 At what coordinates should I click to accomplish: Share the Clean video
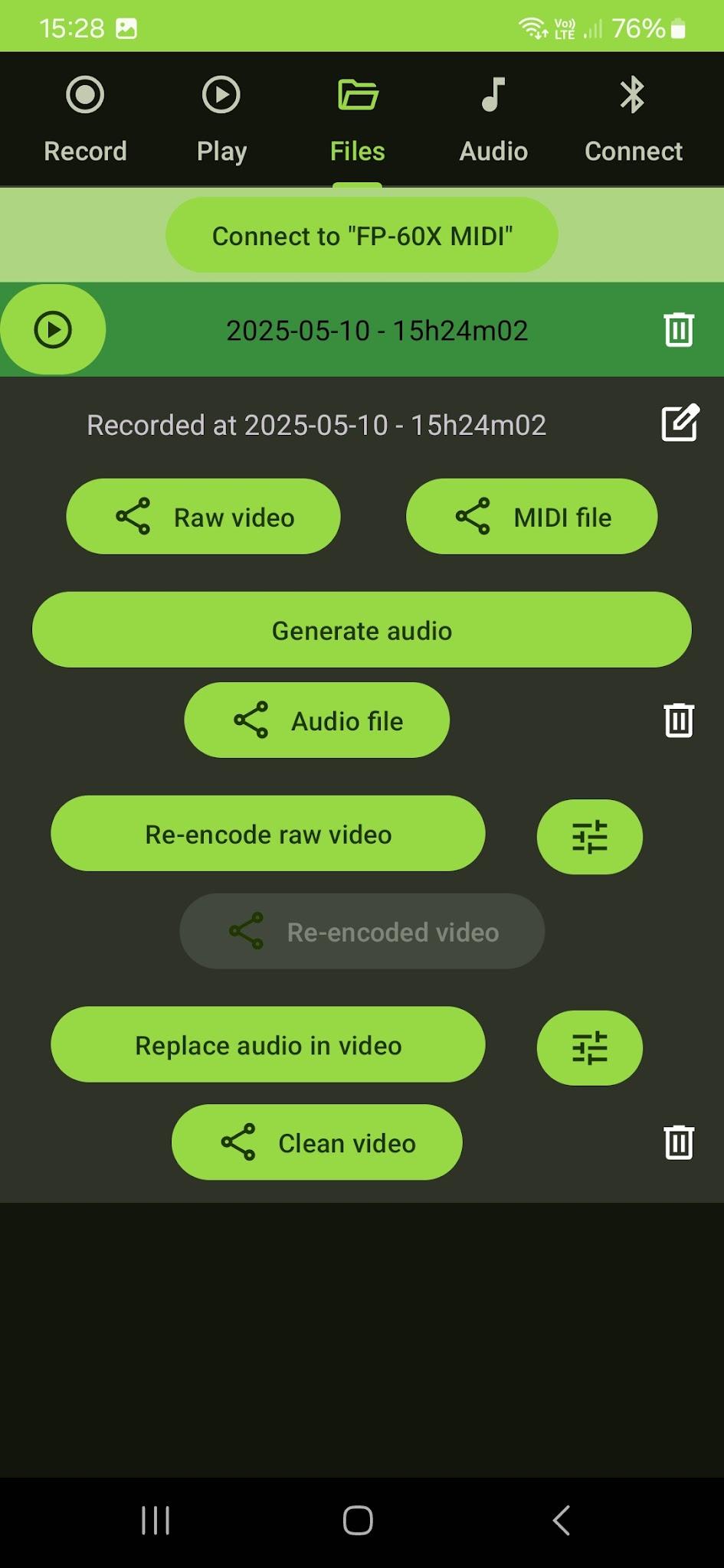click(x=318, y=1142)
